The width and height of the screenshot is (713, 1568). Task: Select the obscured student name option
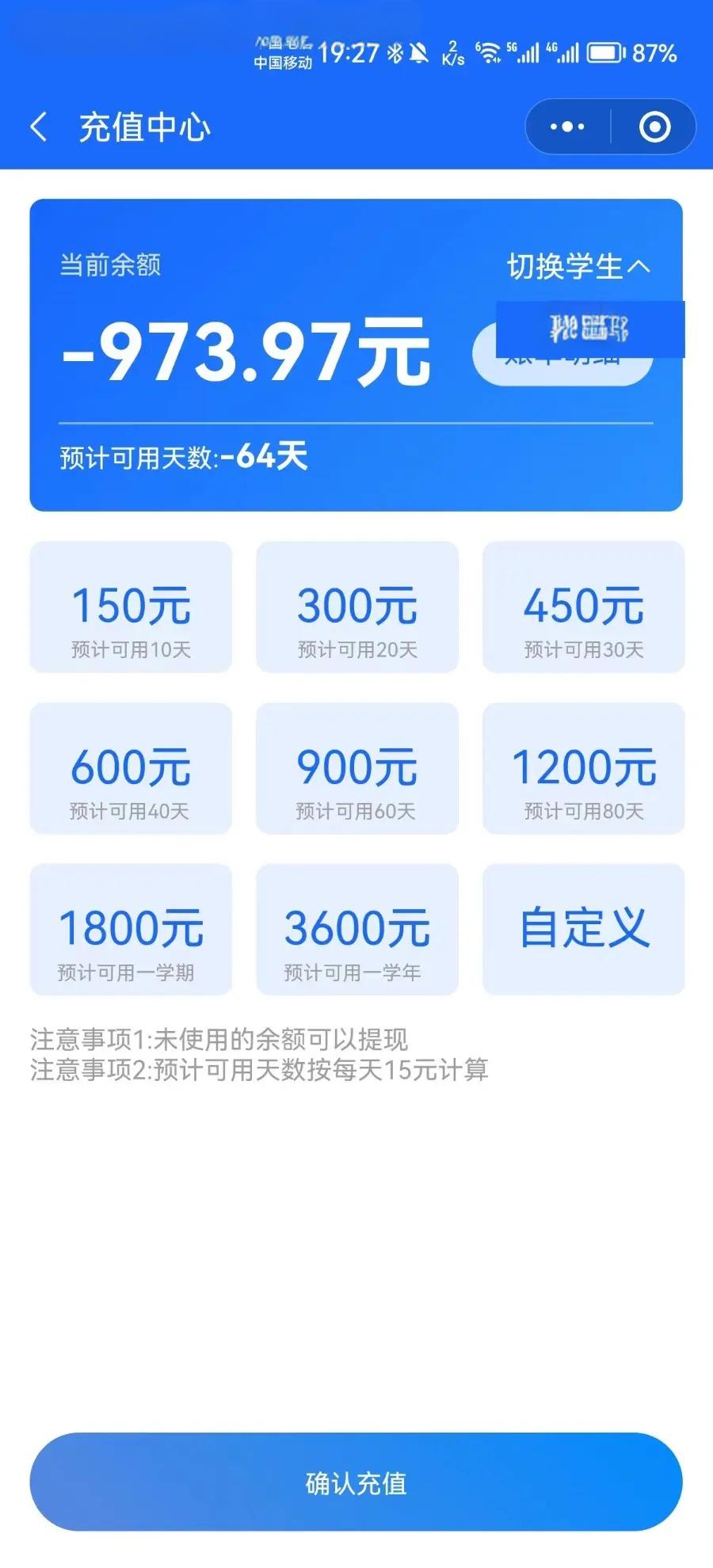tap(589, 329)
